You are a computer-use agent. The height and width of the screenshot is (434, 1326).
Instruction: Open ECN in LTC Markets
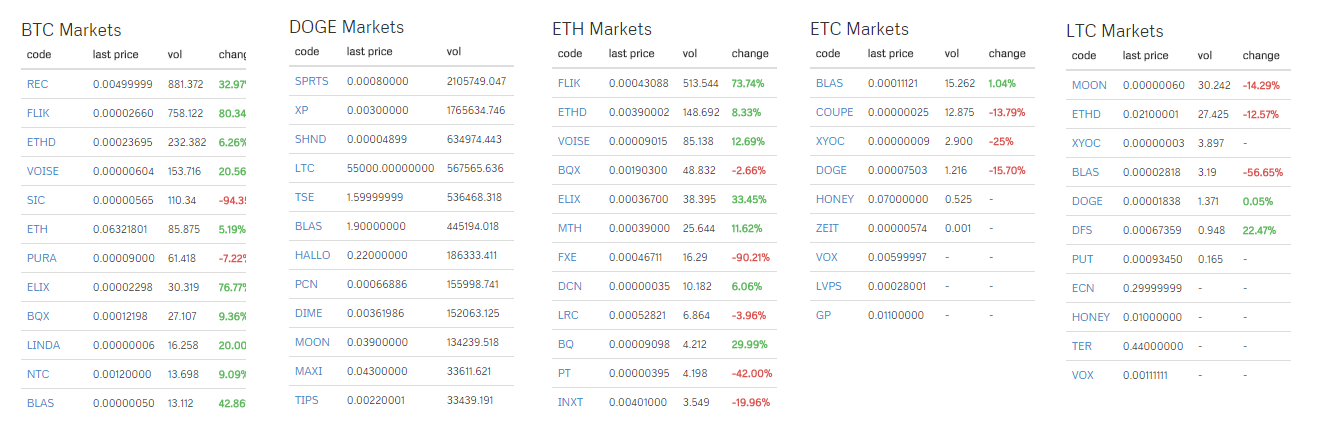pos(1083,288)
